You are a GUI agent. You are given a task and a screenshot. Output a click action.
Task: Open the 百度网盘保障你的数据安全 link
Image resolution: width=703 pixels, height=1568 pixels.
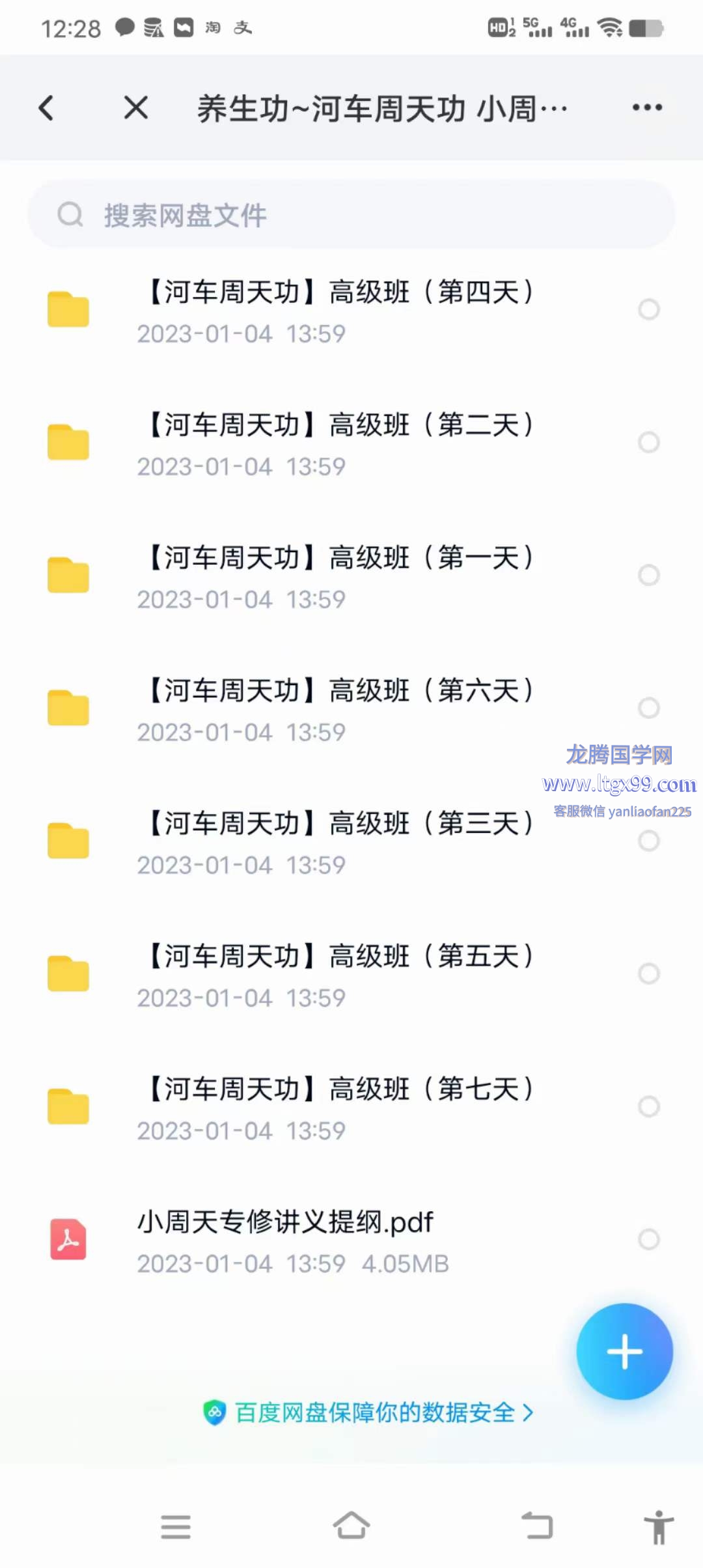click(x=368, y=1412)
